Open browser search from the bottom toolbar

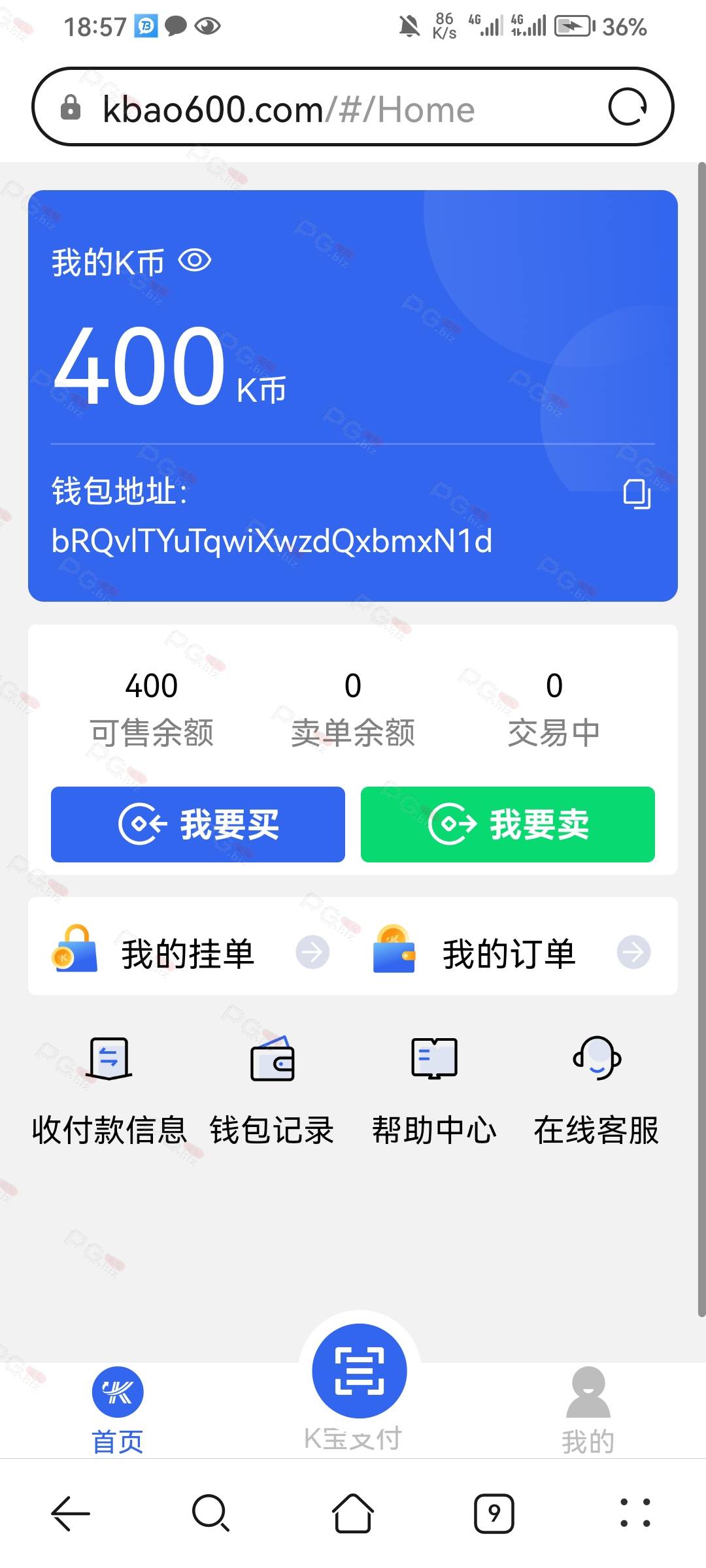[x=211, y=1513]
